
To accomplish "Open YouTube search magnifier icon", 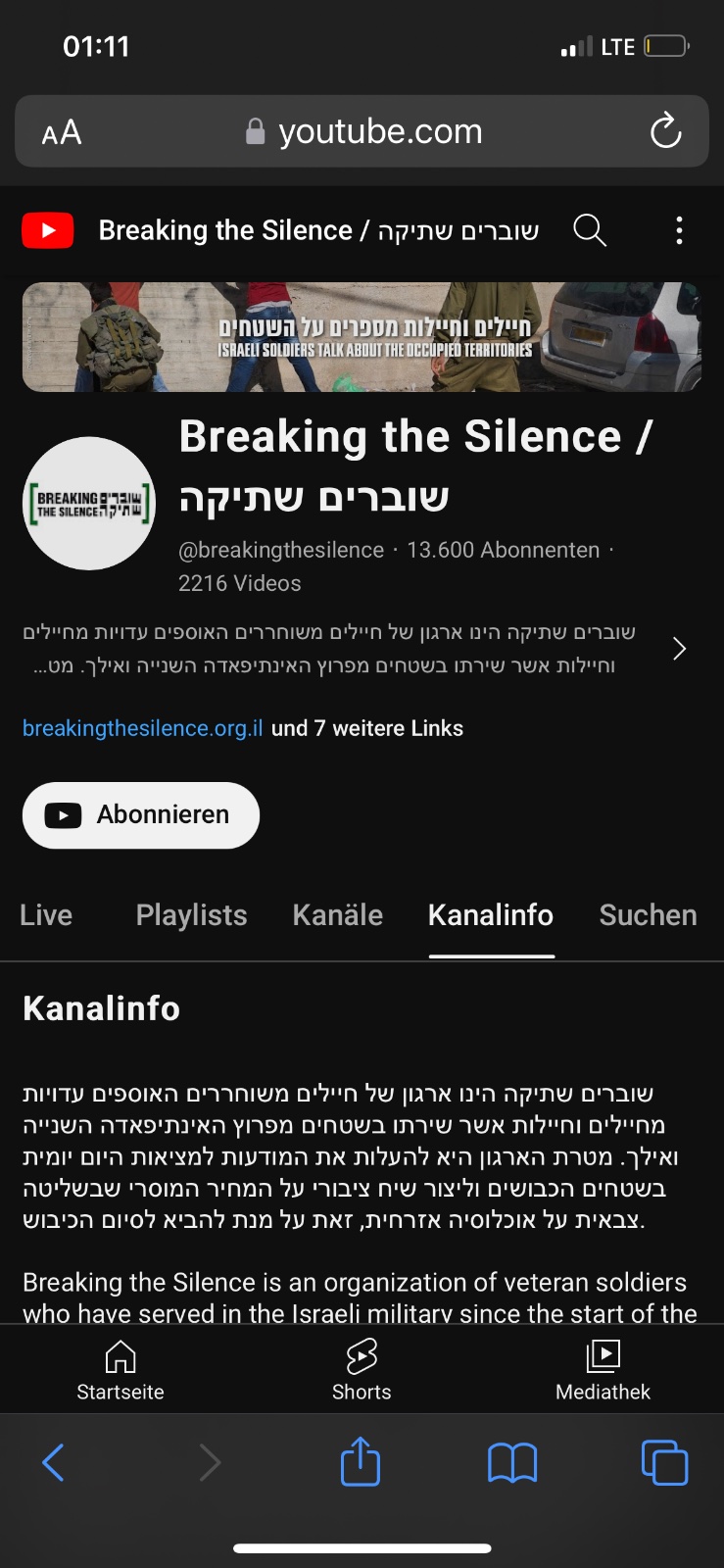I will pos(590,230).
